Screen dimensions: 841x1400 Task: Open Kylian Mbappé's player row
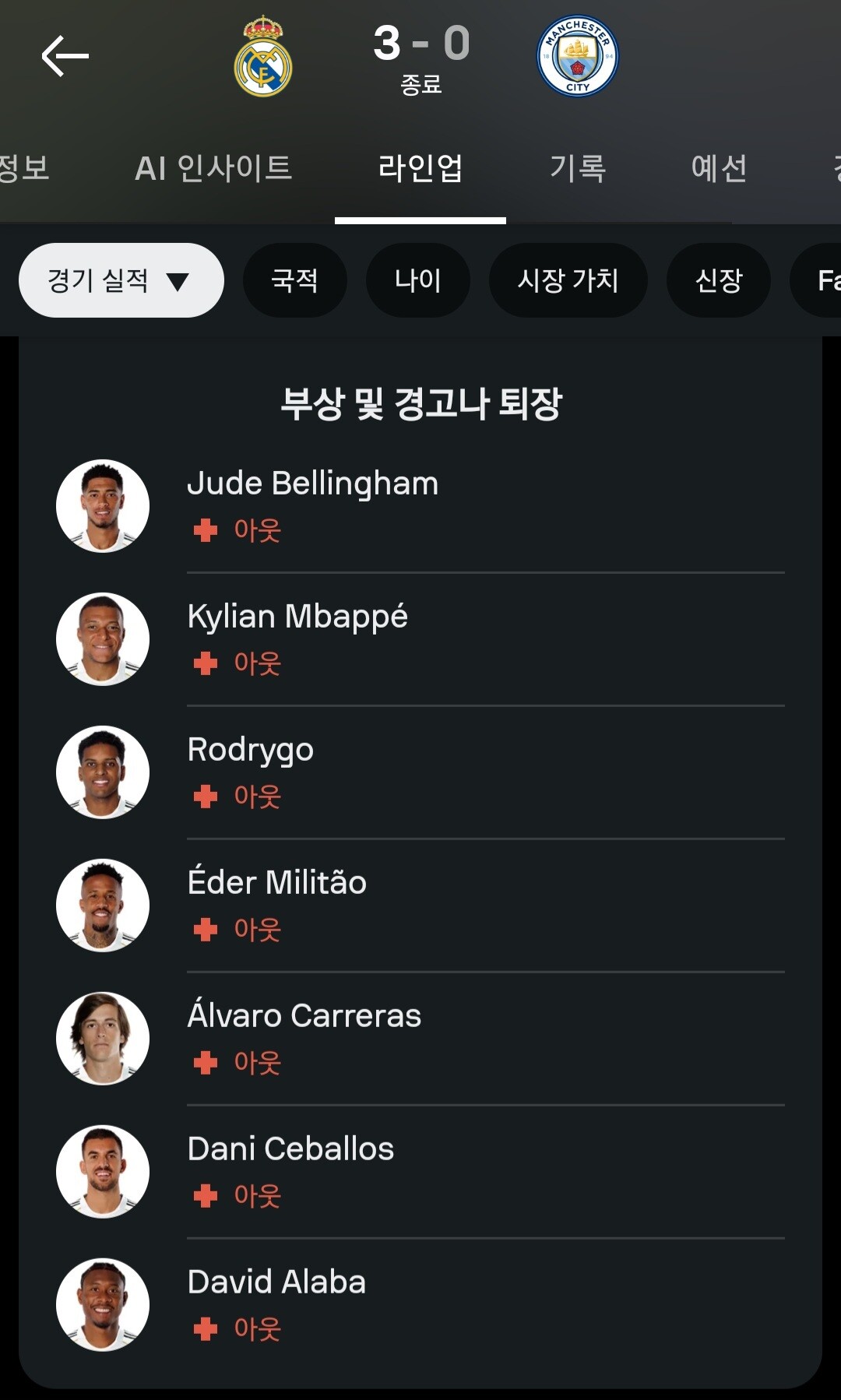[420, 639]
